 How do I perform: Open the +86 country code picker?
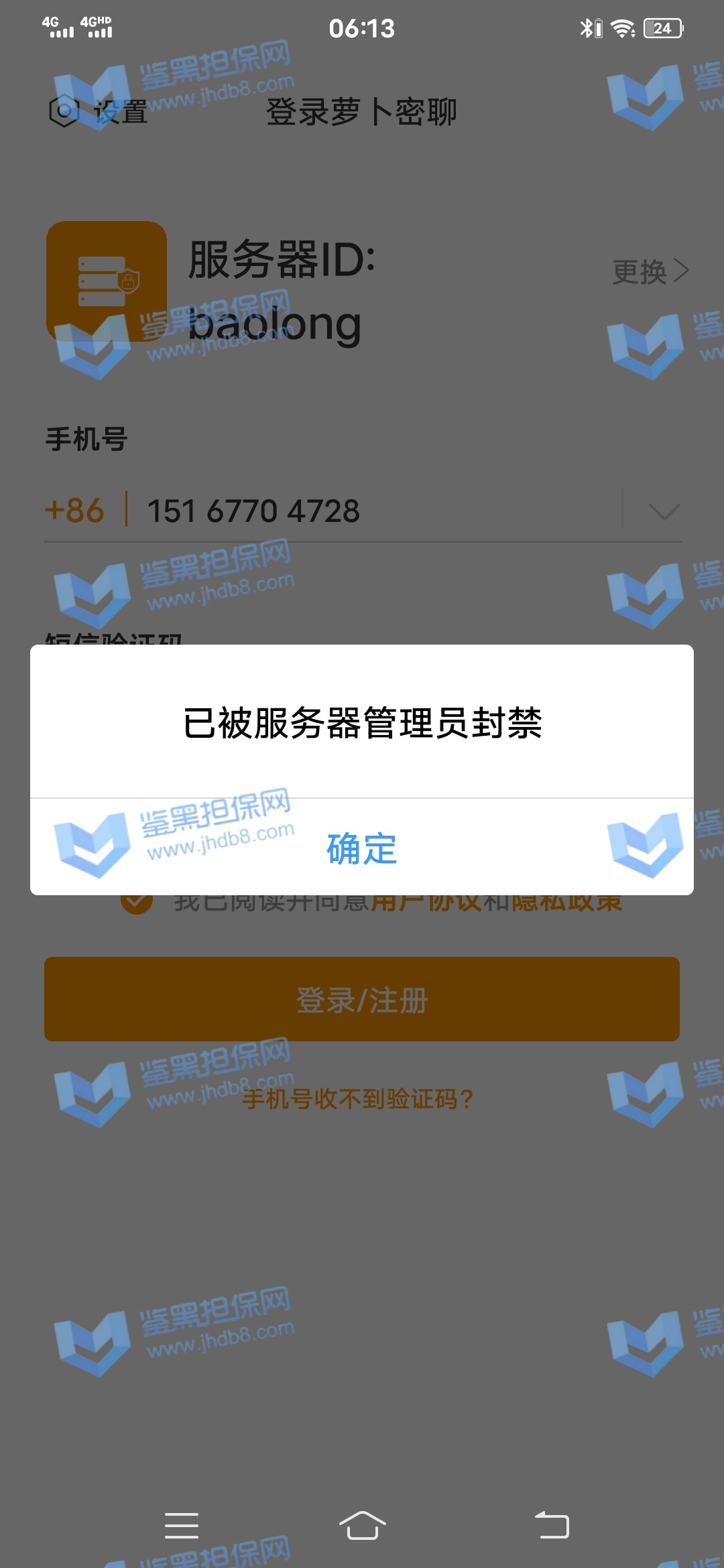click(74, 511)
